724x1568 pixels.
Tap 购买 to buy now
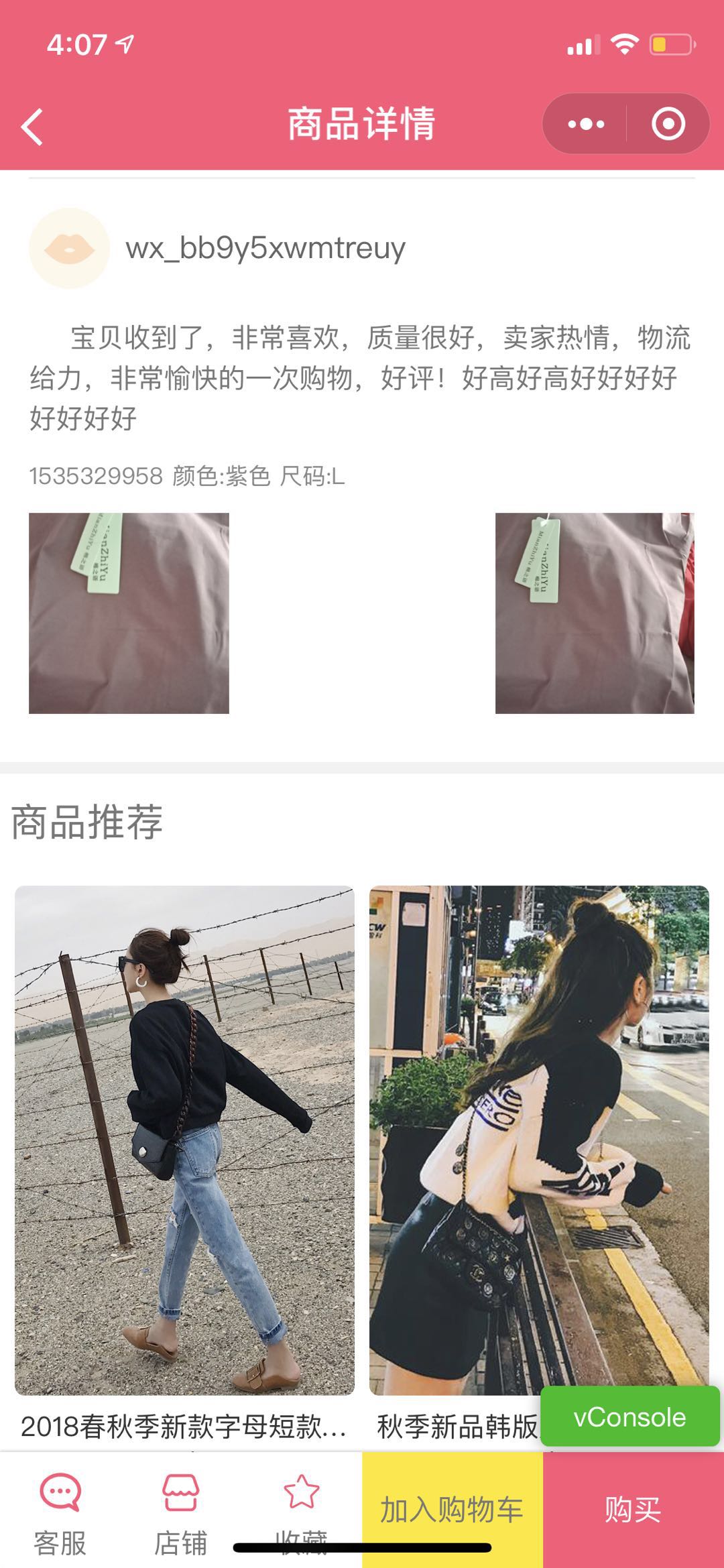click(x=633, y=1510)
